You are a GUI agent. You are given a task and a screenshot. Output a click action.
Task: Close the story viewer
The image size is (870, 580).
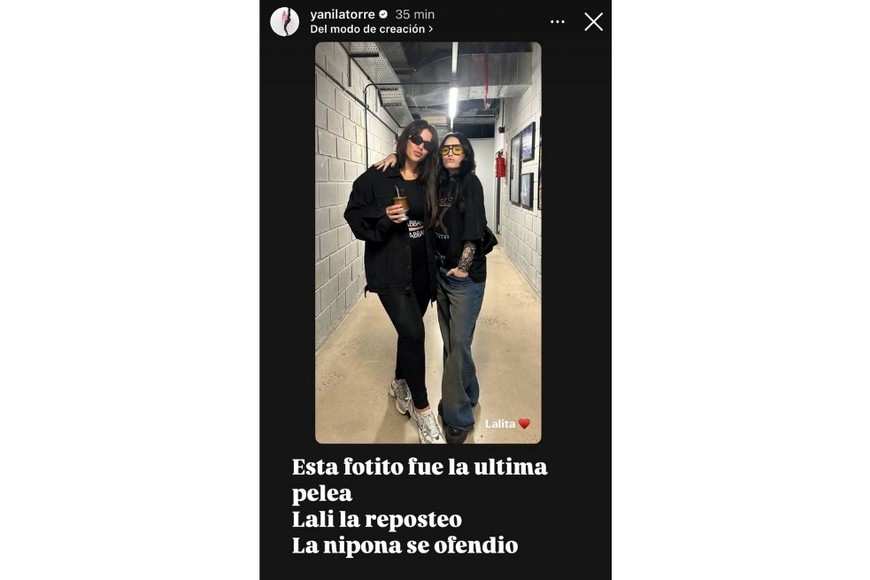(593, 21)
